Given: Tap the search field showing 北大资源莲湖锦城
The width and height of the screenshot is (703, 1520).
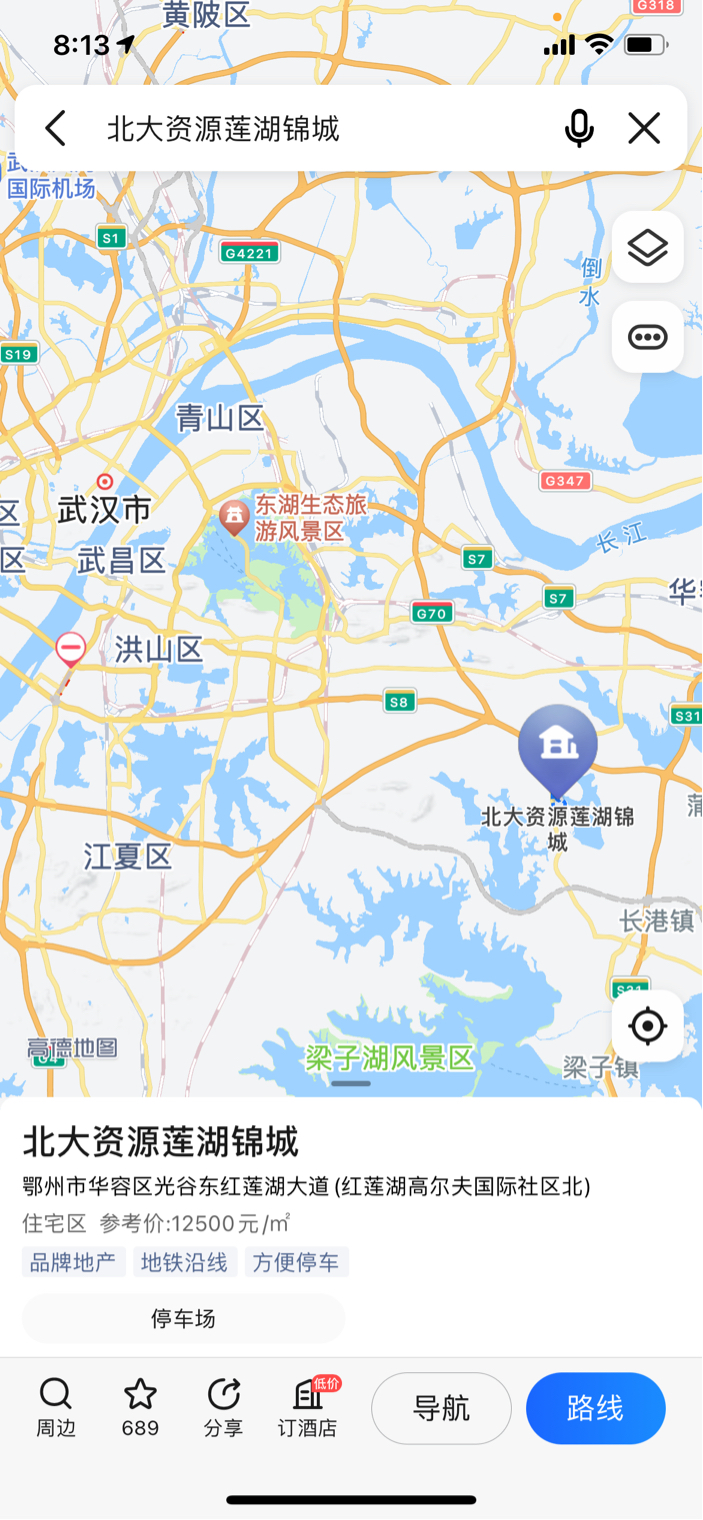Looking at the screenshot, I should [320, 128].
